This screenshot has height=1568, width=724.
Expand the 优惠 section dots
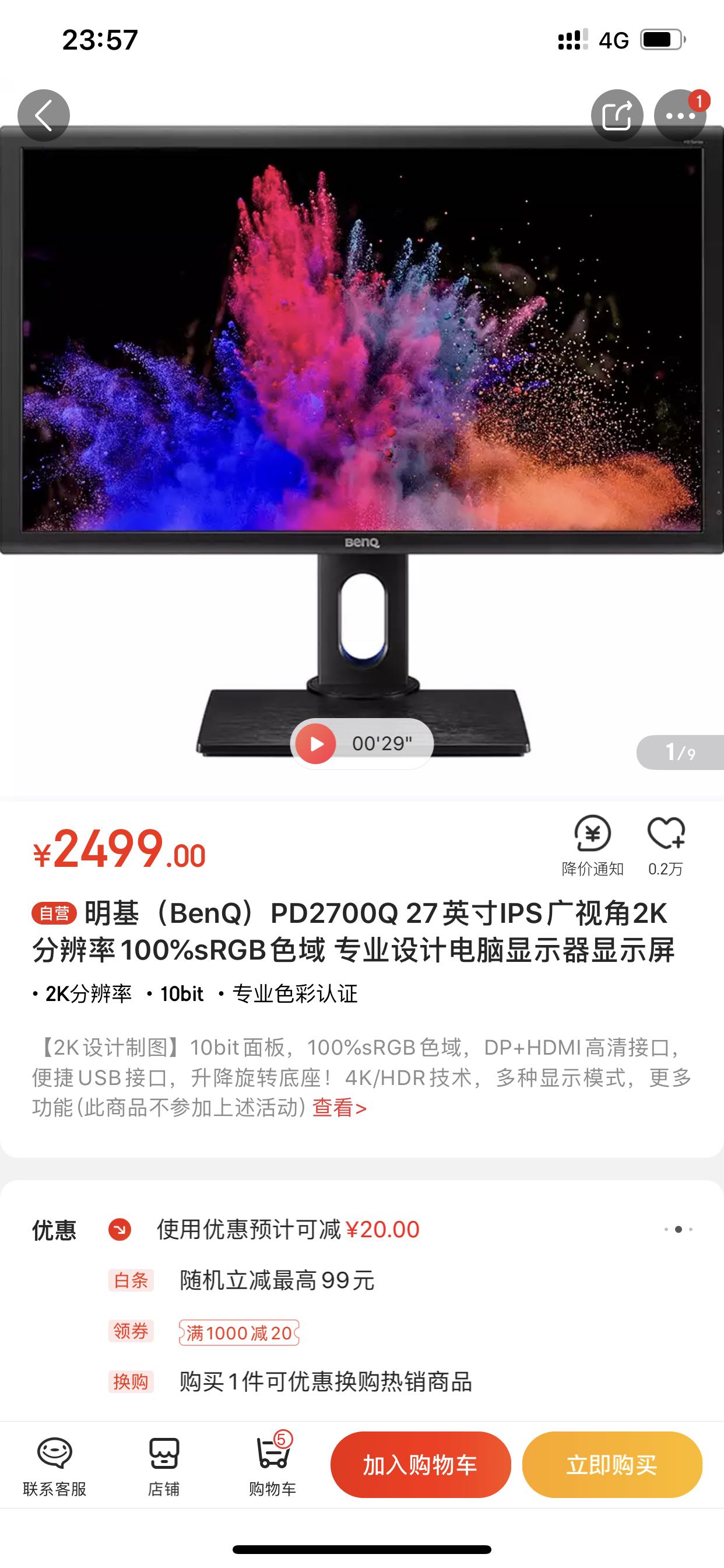point(679,1230)
